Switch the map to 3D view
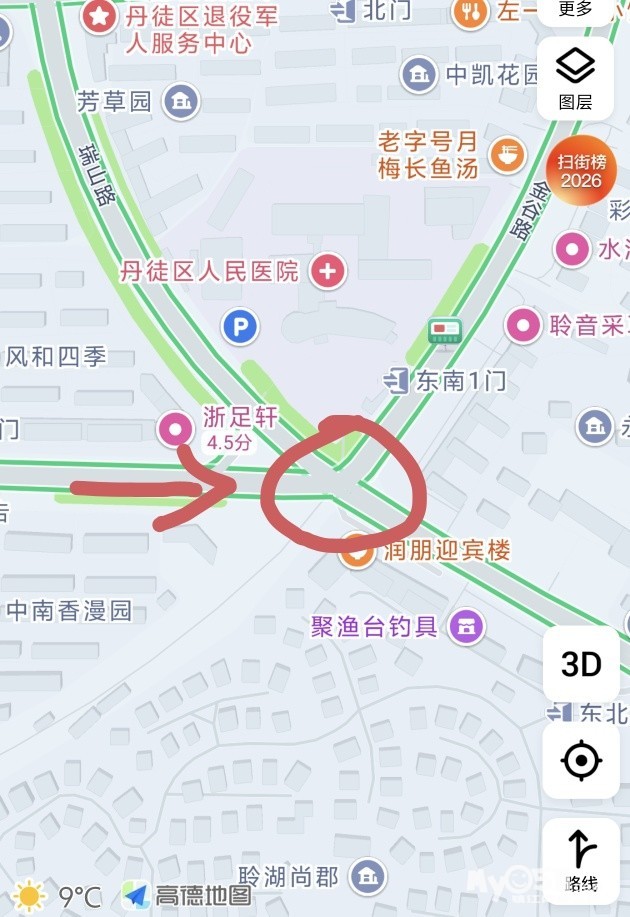Image resolution: width=630 pixels, height=917 pixels. point(581,664)
